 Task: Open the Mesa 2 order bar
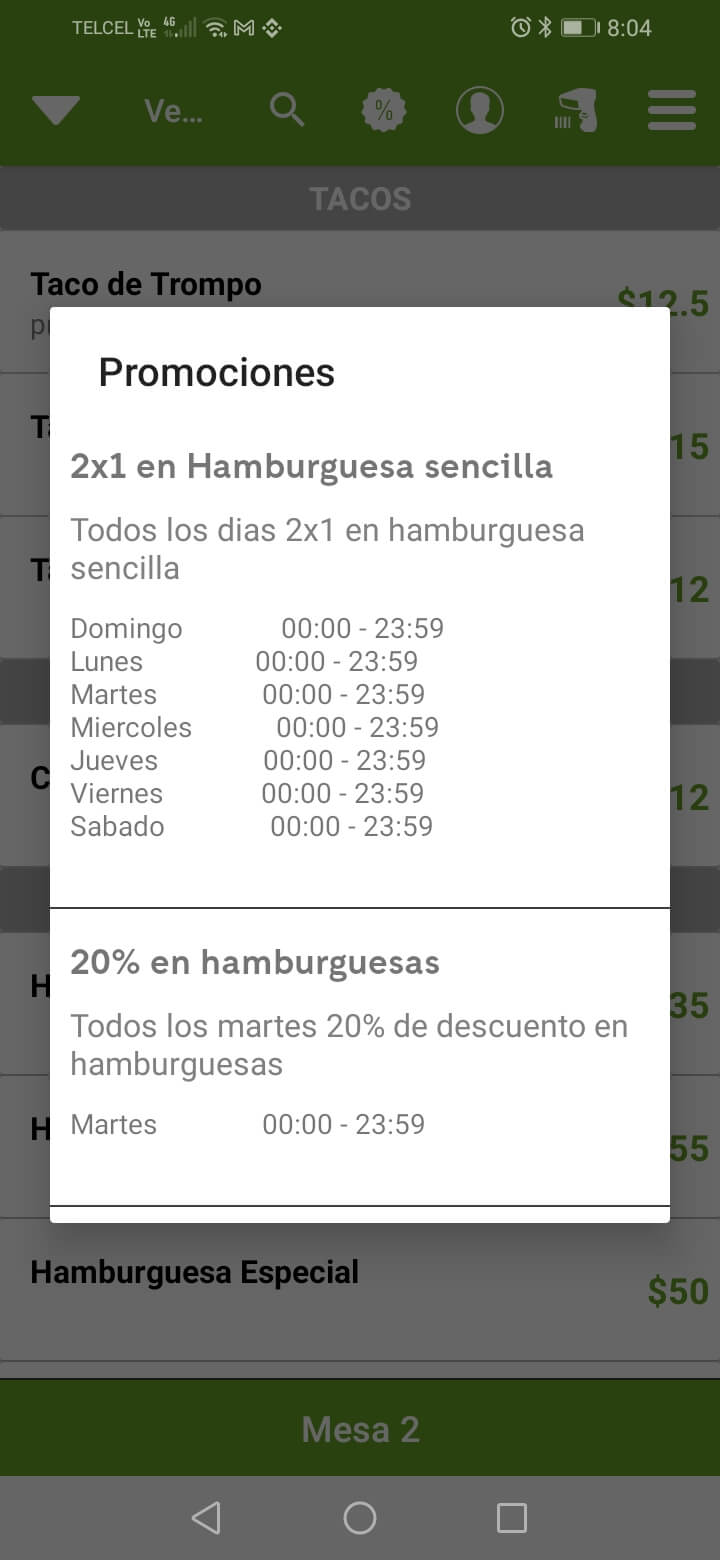[360, 1429]
